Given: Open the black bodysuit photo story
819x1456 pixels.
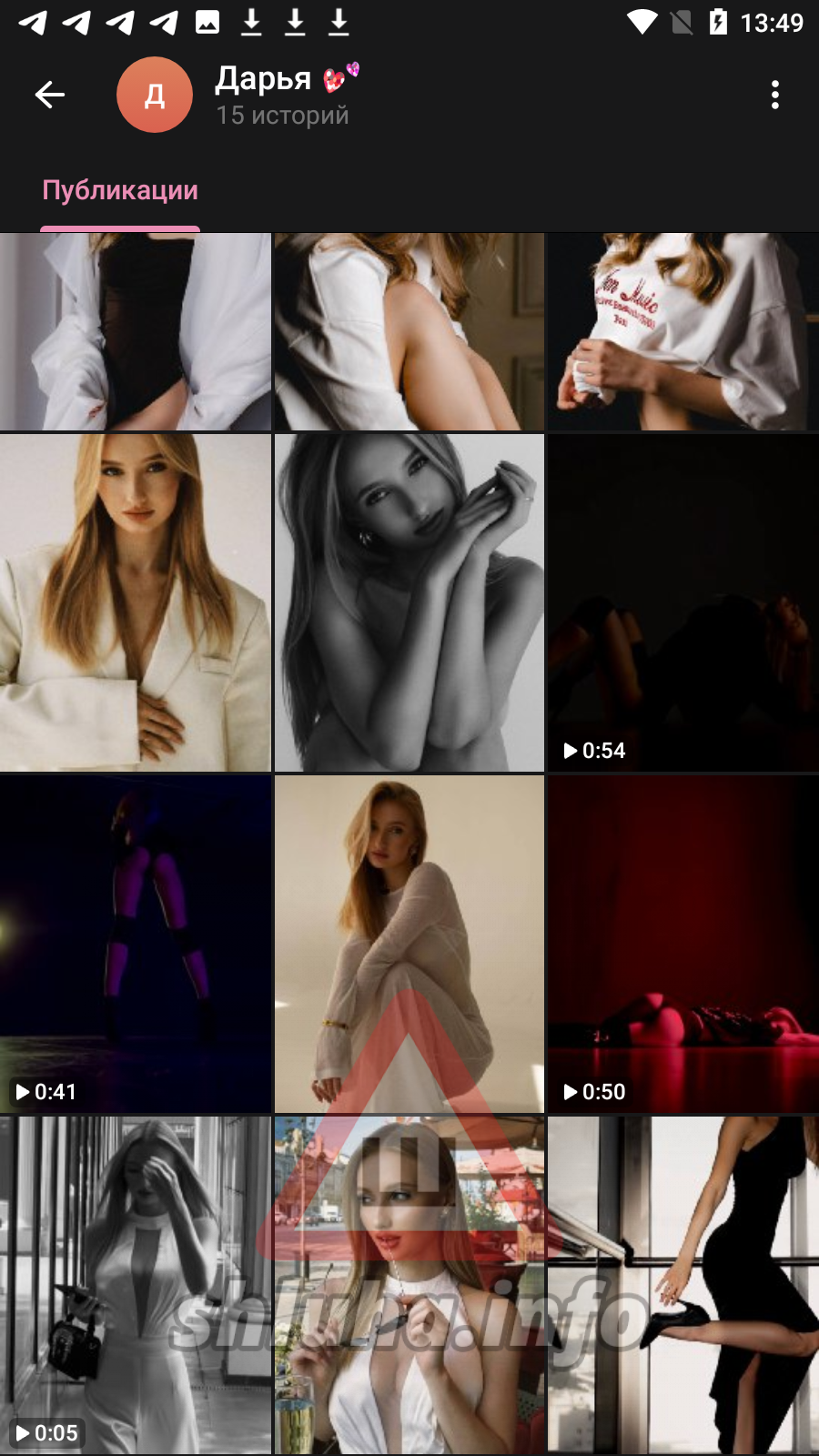Looking at the screenshot, I should (x=136, y=331).
